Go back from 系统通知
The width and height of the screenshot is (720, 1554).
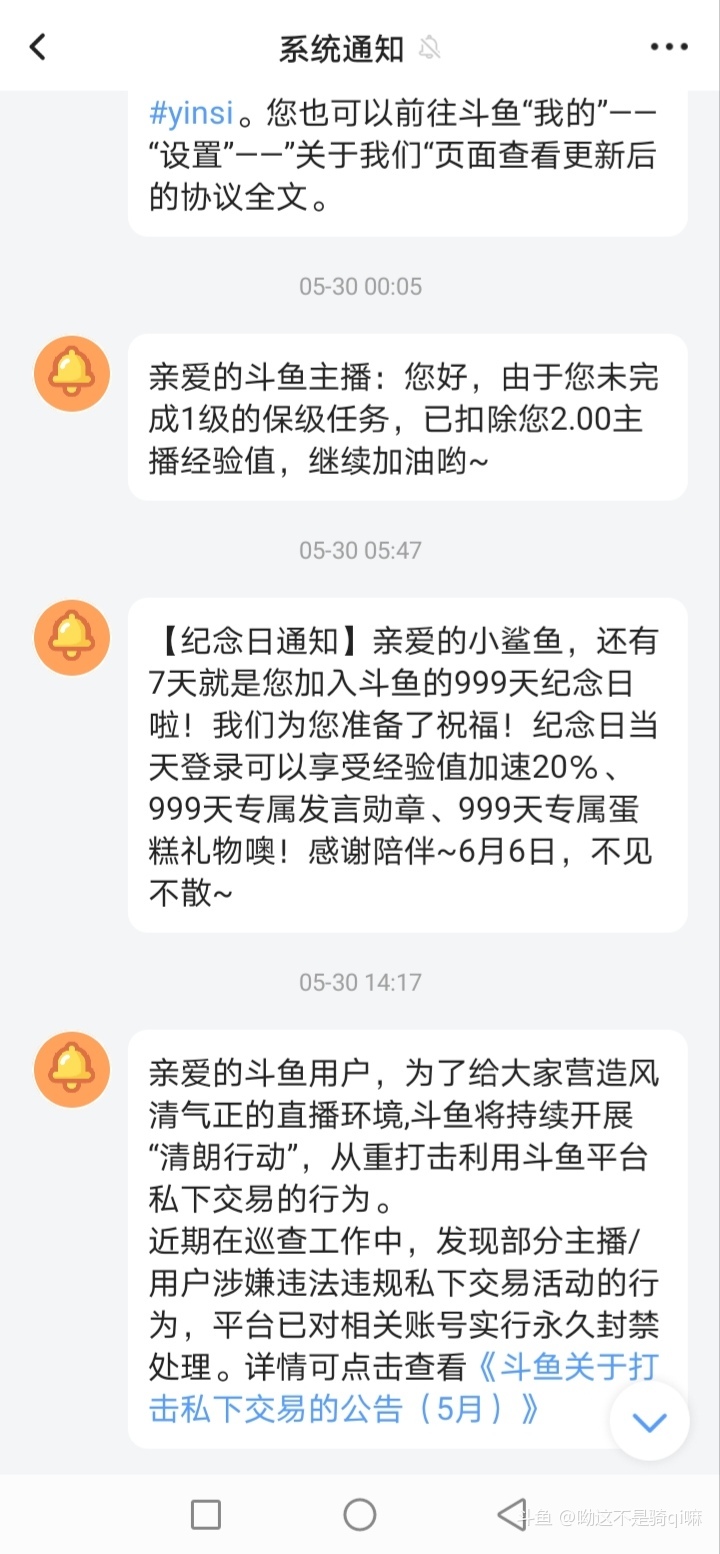[x=38, y=47]
